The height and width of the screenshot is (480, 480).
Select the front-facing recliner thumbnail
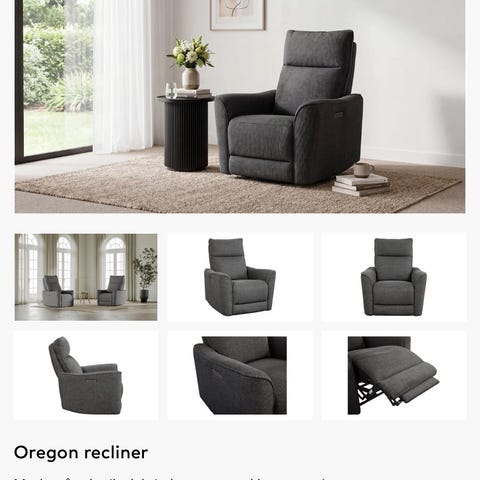(394, 277)
